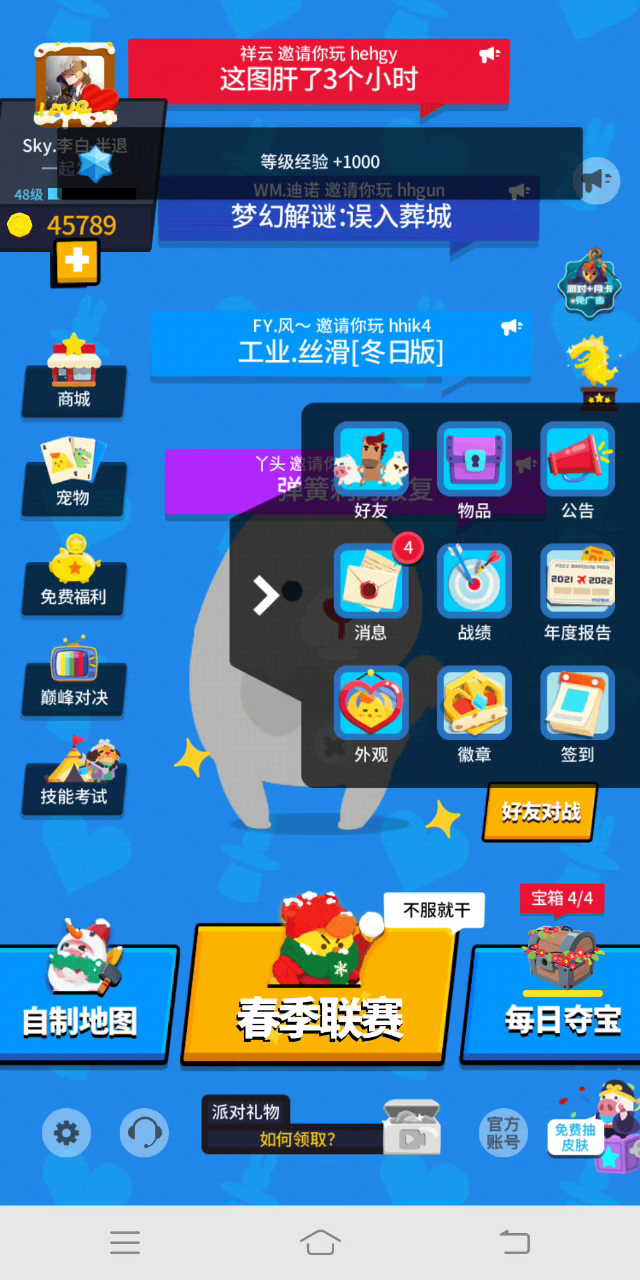The height and width of the screenshot is (1280, 640).
Task: Open 签到 daily check-in
Action: pos(578,715)
